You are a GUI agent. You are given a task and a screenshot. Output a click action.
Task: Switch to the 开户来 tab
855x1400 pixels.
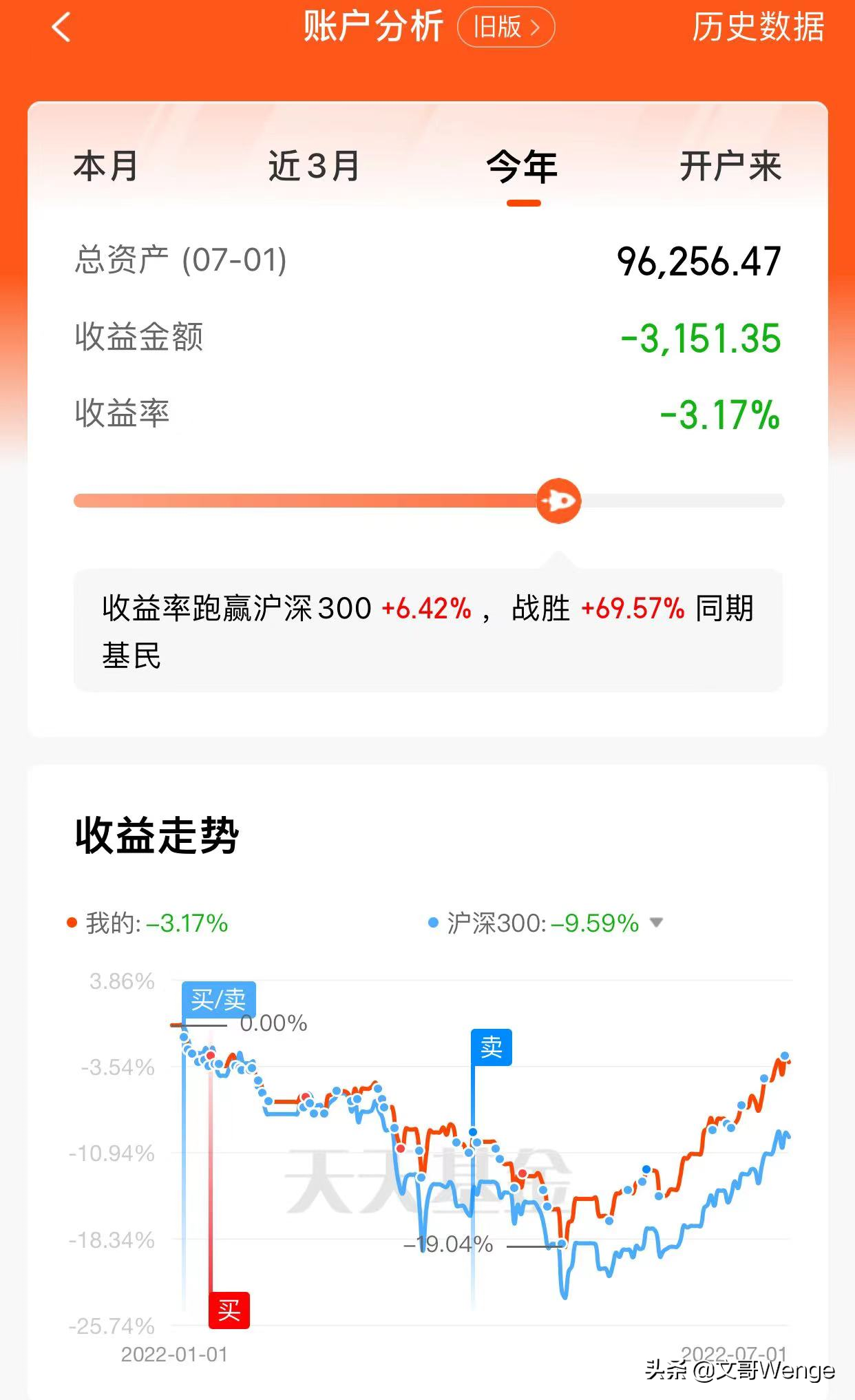coord(731,167)
